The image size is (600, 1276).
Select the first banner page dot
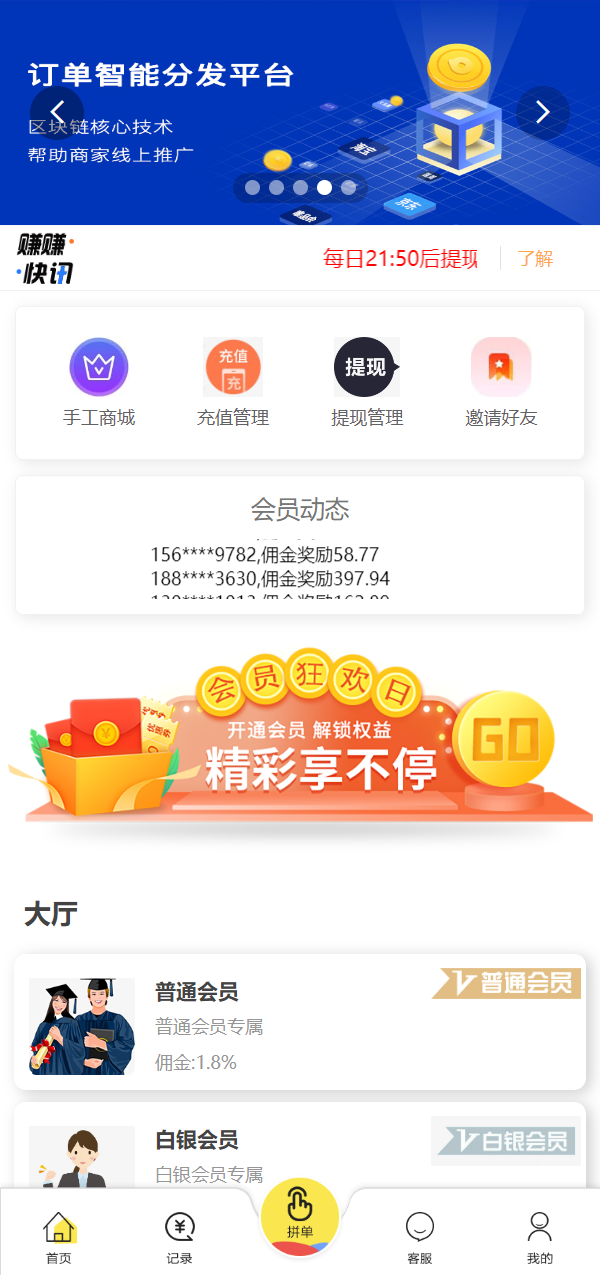[252, 187]
